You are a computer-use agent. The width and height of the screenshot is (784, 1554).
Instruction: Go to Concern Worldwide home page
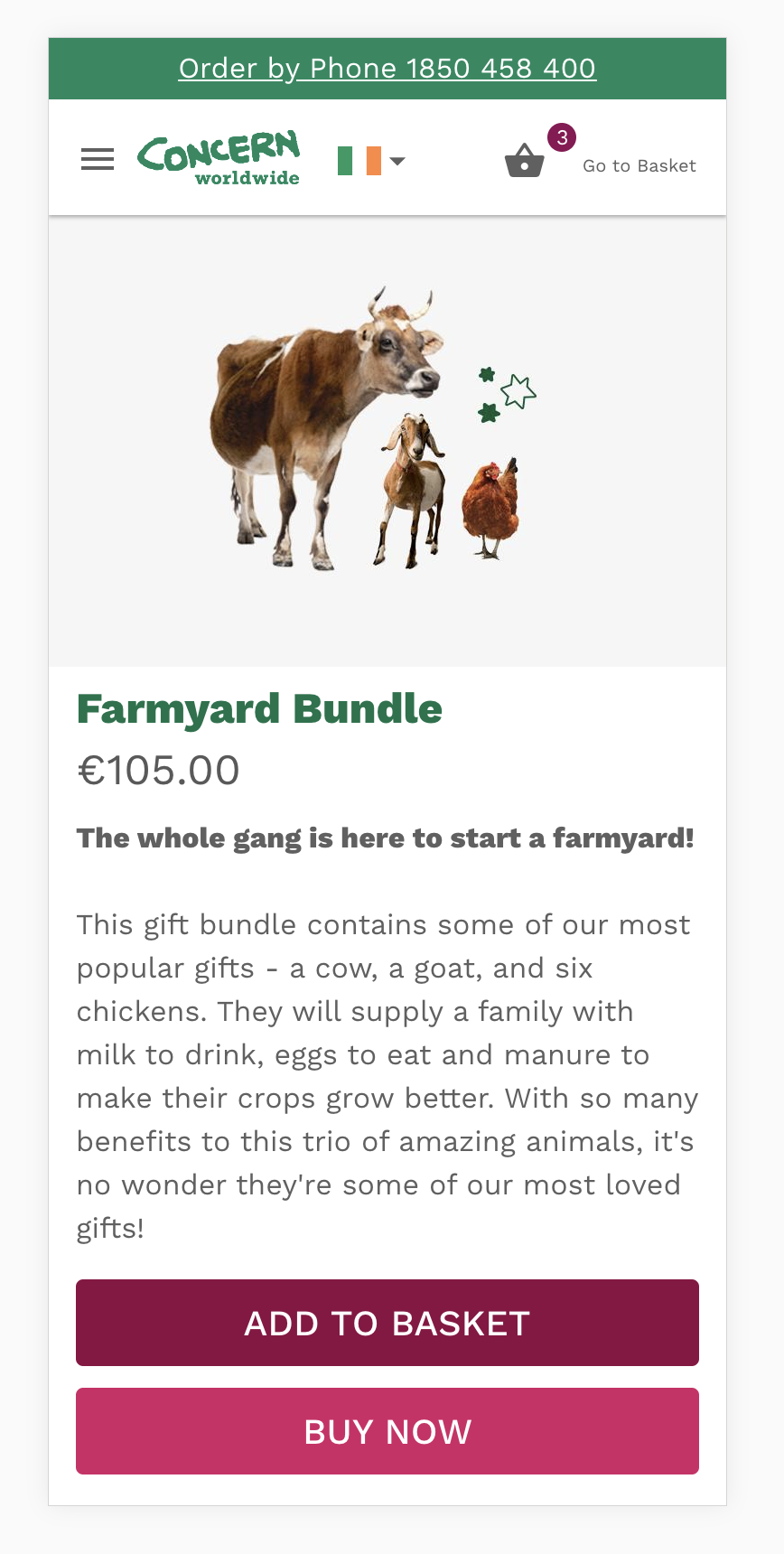click(x=219, y=159)
